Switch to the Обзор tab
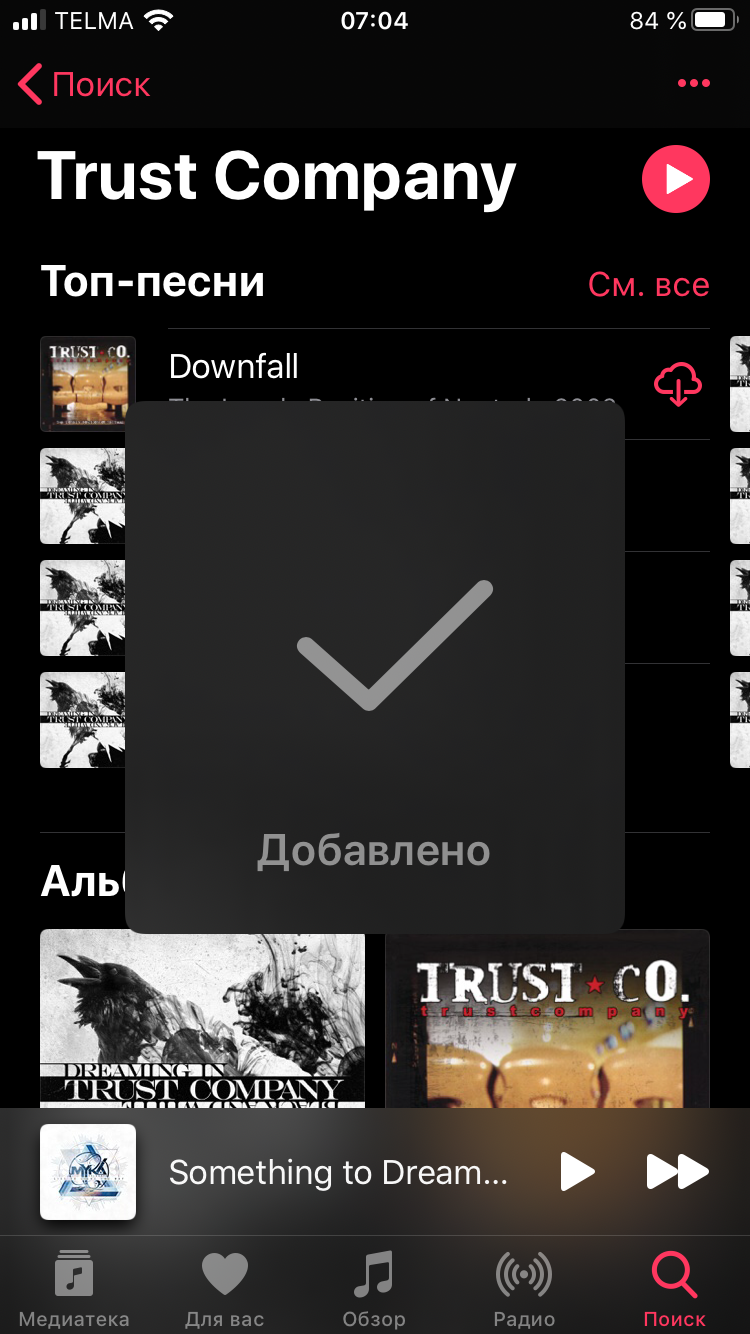Image resolution: width=750 pixels, height=1334 pixels. (374, 1290)
